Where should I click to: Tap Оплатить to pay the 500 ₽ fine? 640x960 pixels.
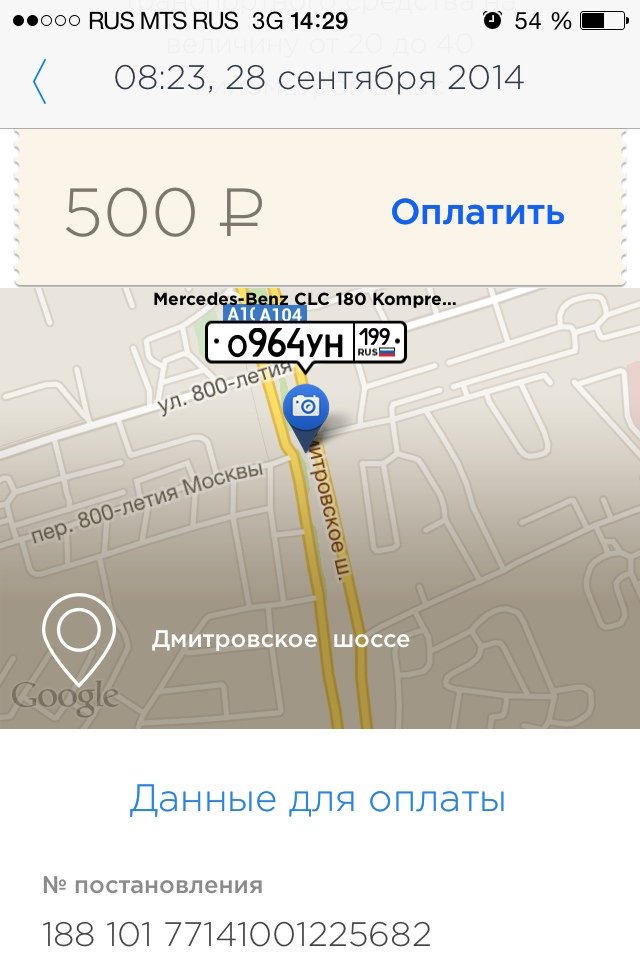(x=477, y=212)
